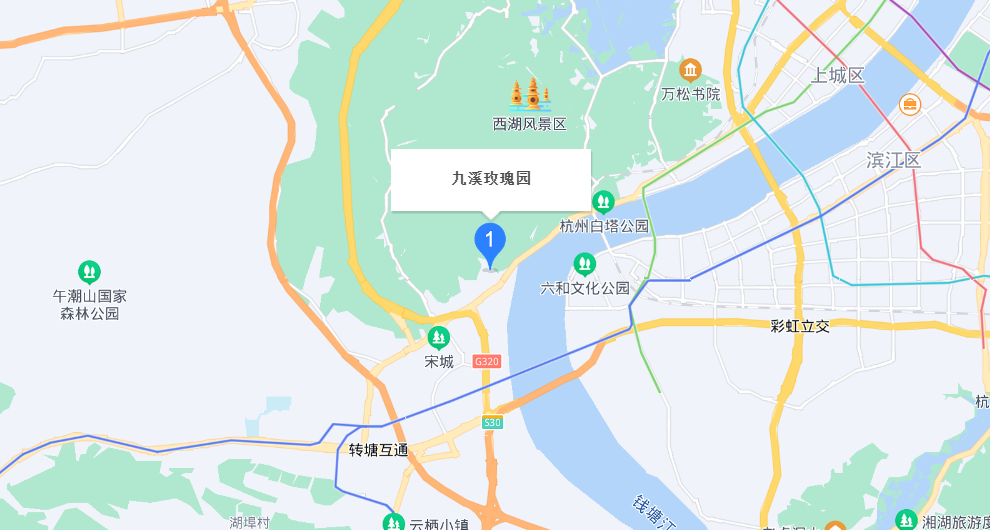Select the 西湖风景区 landmark icon
Screen dimensions: 990x530
click(x=531, y=95)
